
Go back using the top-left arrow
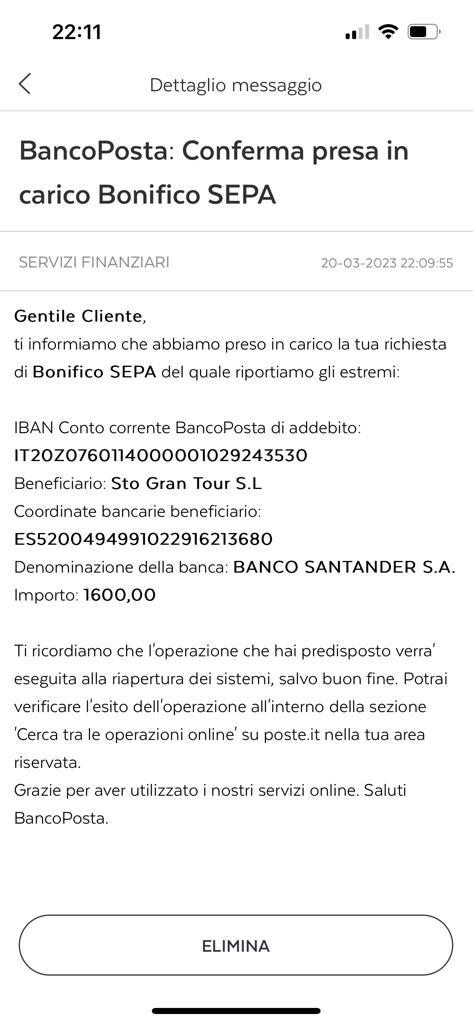coord(25,84)
